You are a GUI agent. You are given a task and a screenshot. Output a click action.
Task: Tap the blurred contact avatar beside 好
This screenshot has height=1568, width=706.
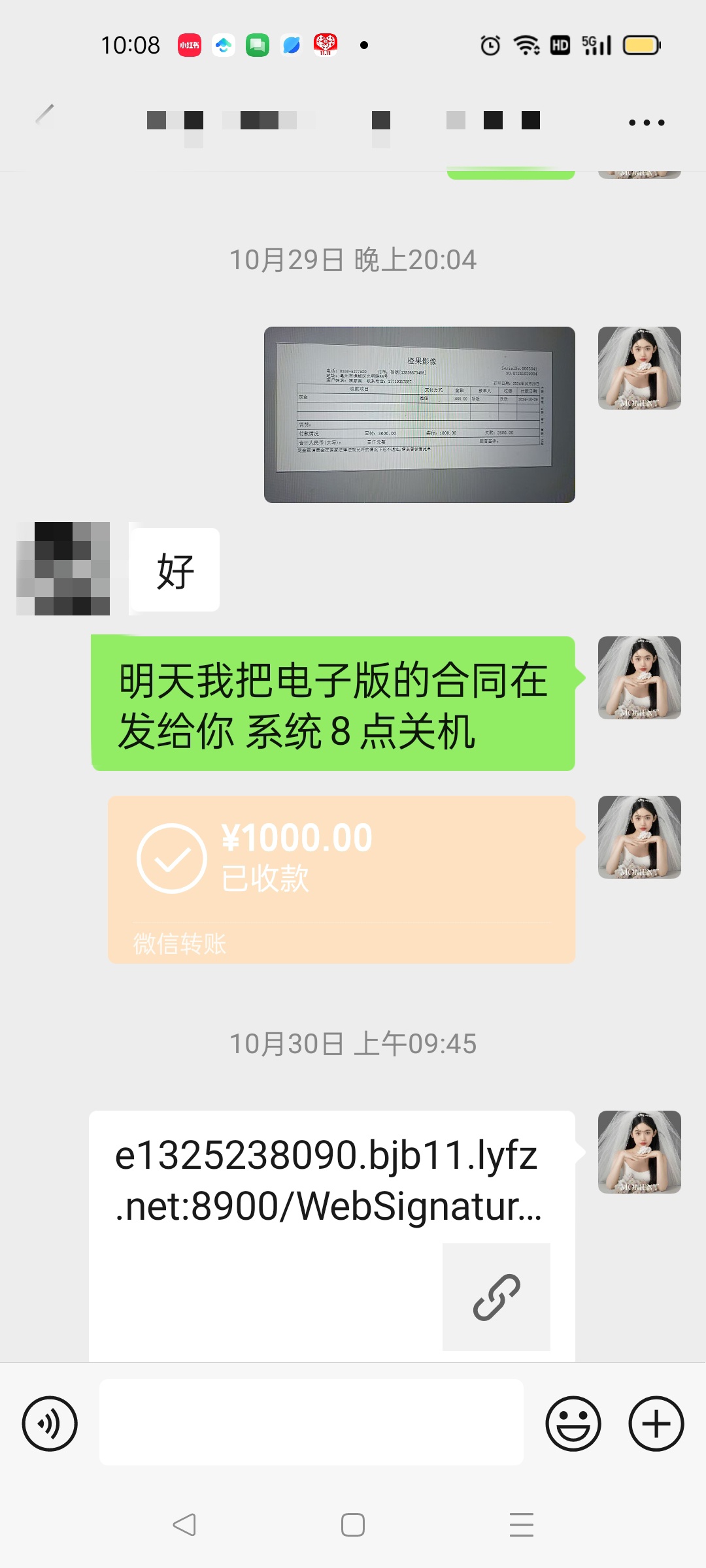(63, 568)
